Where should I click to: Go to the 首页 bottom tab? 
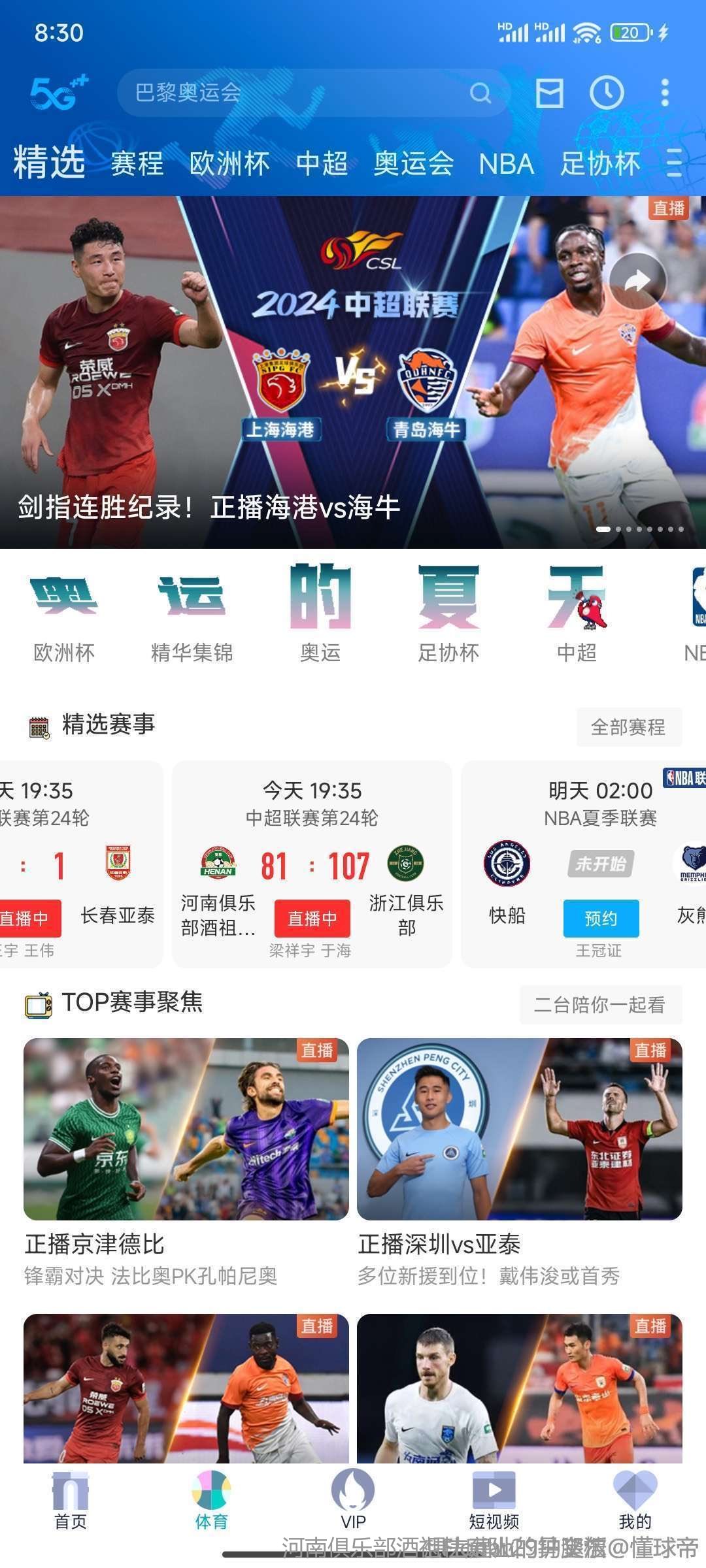[x=71, y=1501]
